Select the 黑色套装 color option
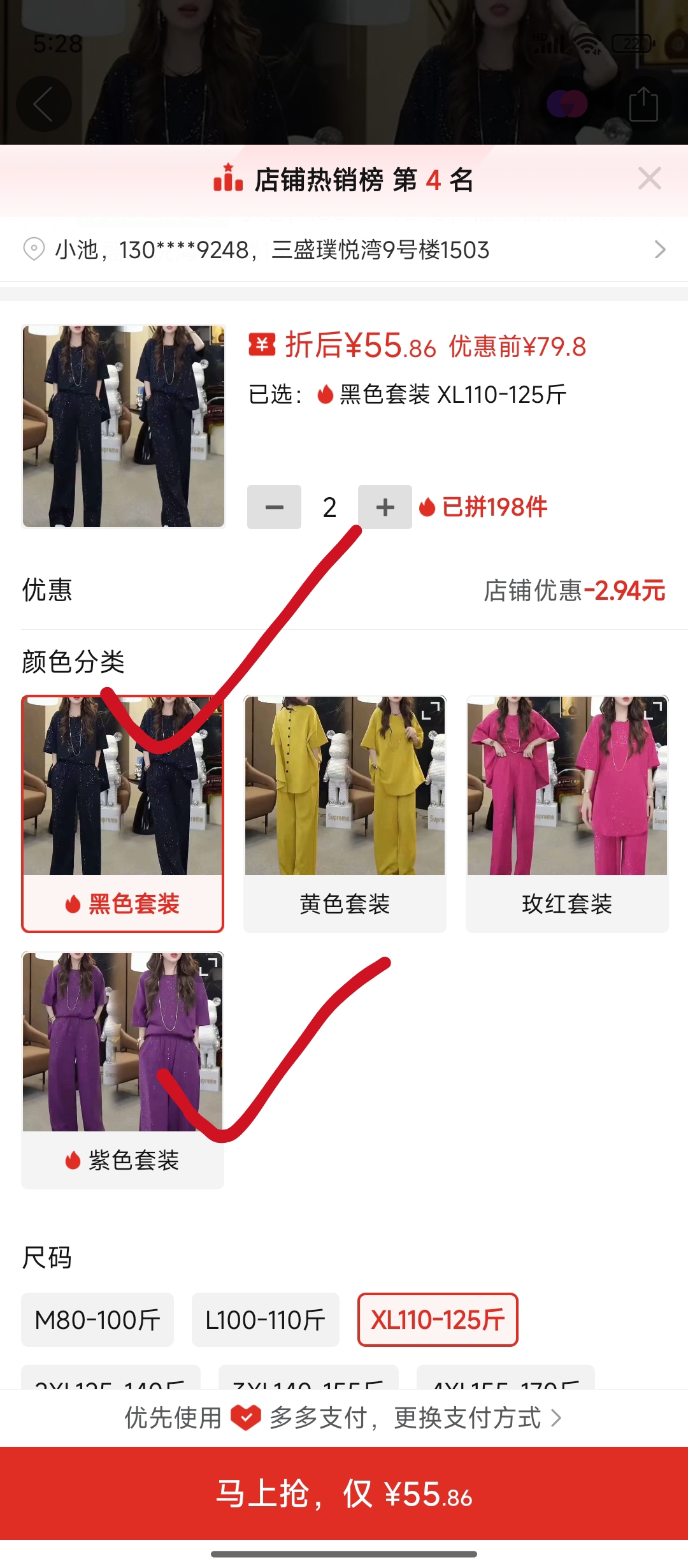Screen dimensions: 688x1568 click(122, 814)
